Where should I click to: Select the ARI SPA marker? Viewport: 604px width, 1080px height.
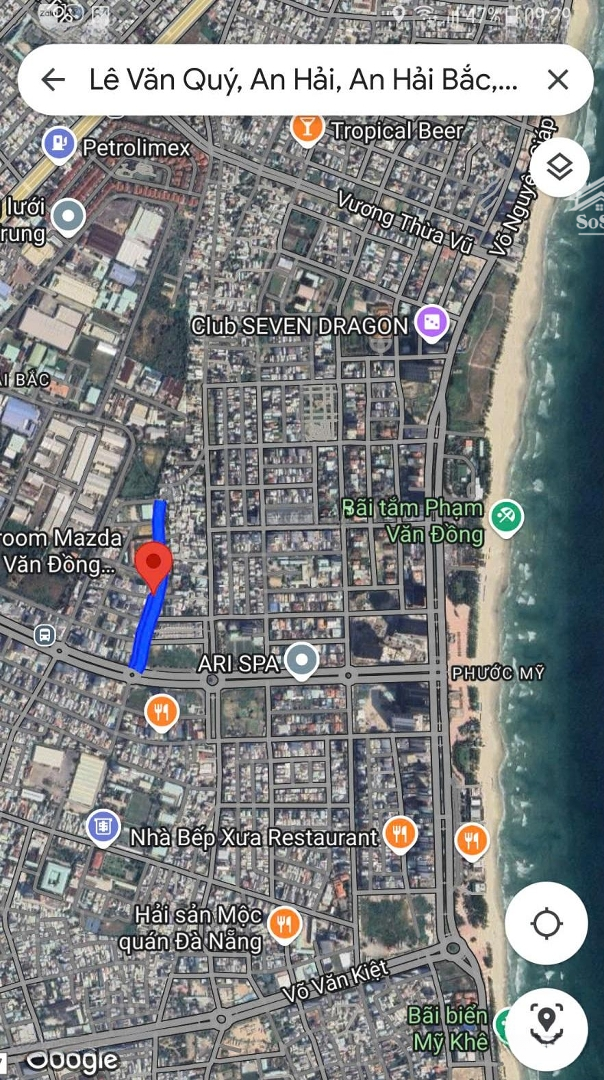301,660
